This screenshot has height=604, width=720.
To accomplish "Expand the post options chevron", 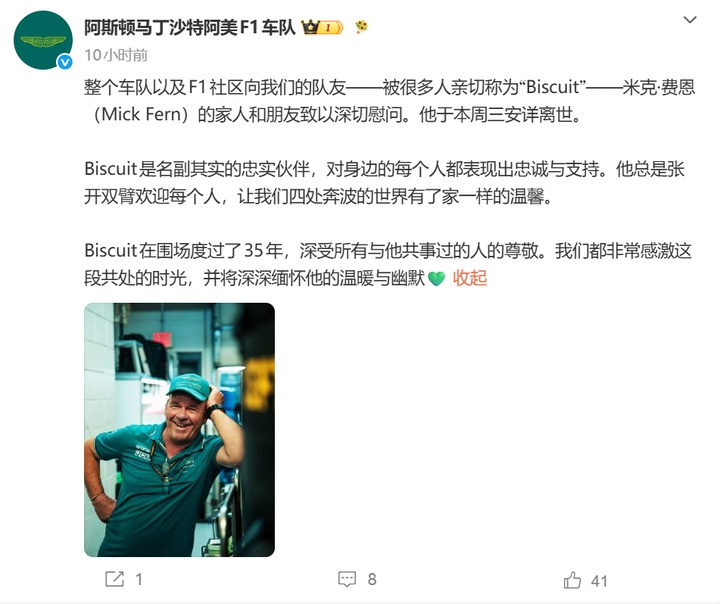I will (x=690, y=20).
